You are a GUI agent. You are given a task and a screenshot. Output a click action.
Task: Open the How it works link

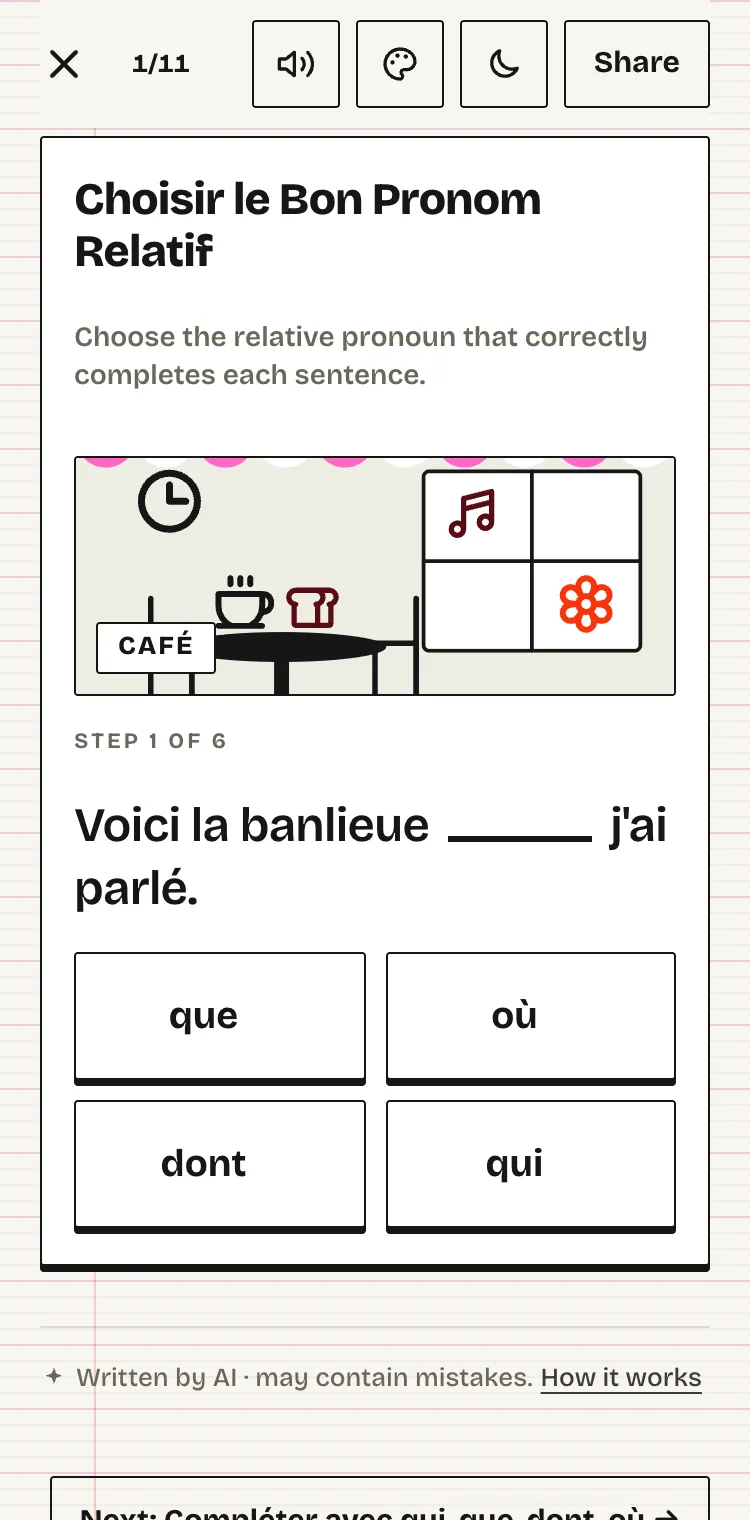621,1378
